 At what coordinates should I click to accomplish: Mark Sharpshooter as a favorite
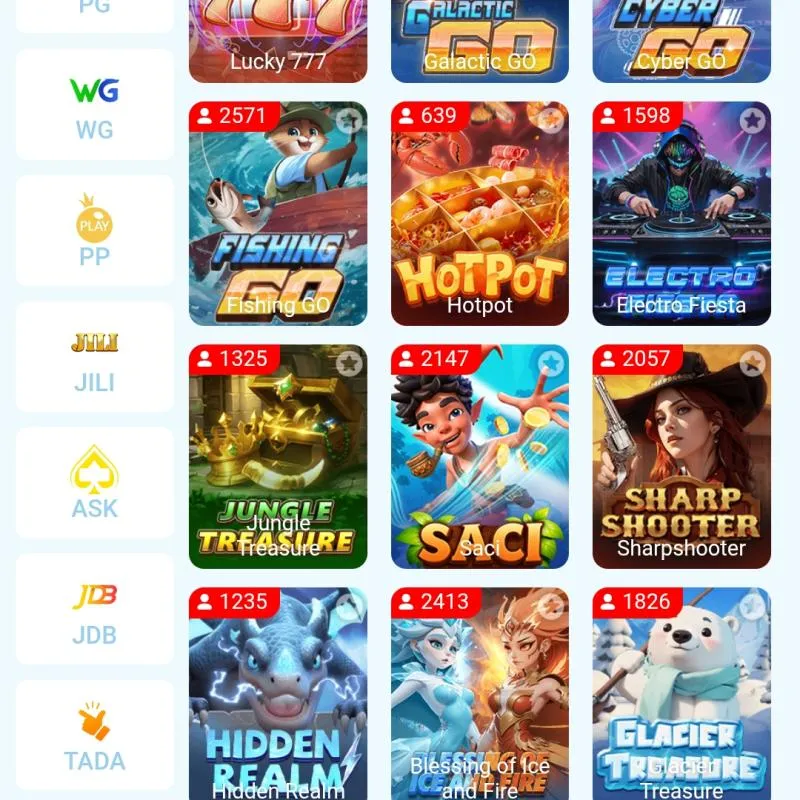(753, 364)
